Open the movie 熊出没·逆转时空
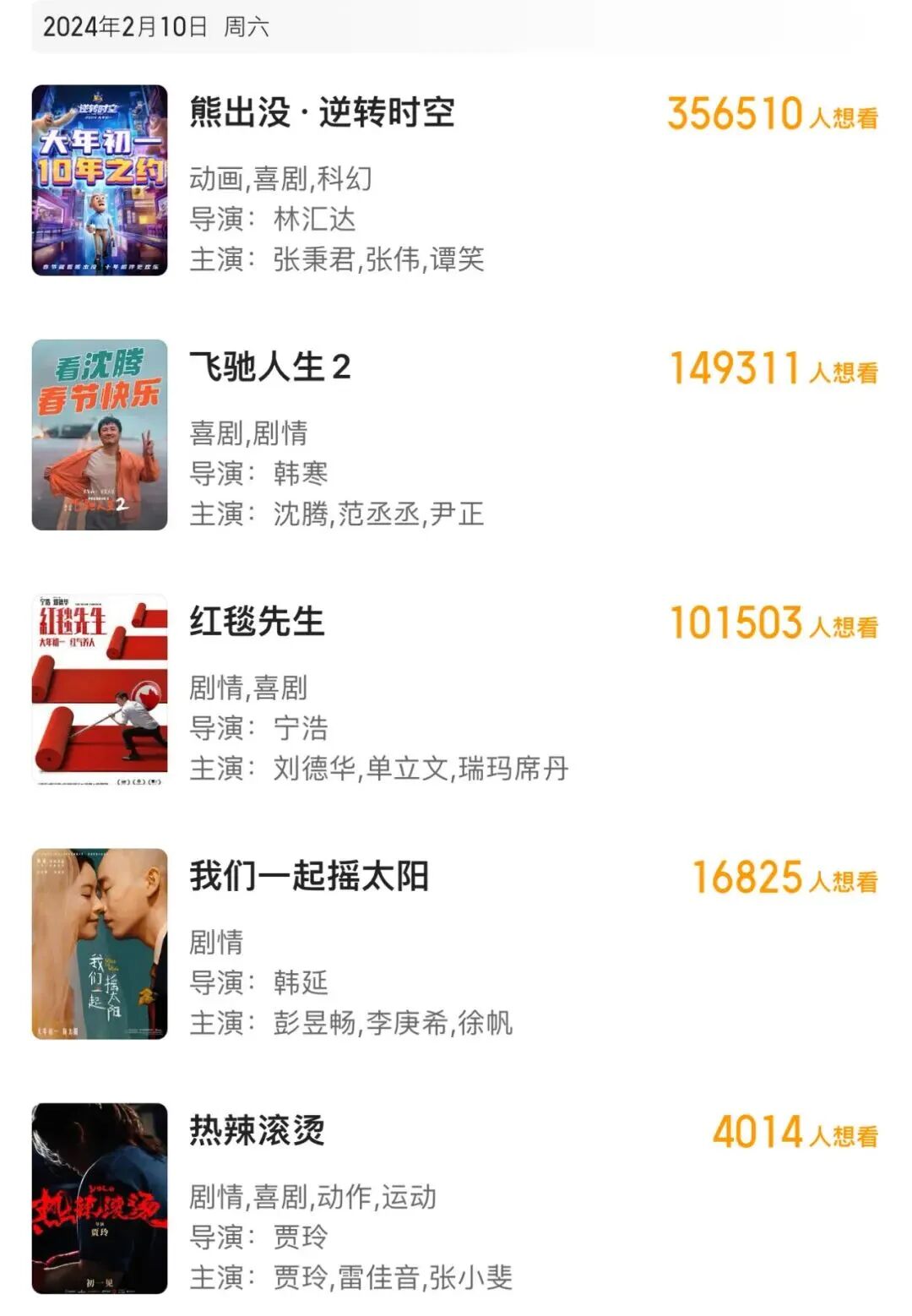912x1316 pixels. click(x=322, y=113)
